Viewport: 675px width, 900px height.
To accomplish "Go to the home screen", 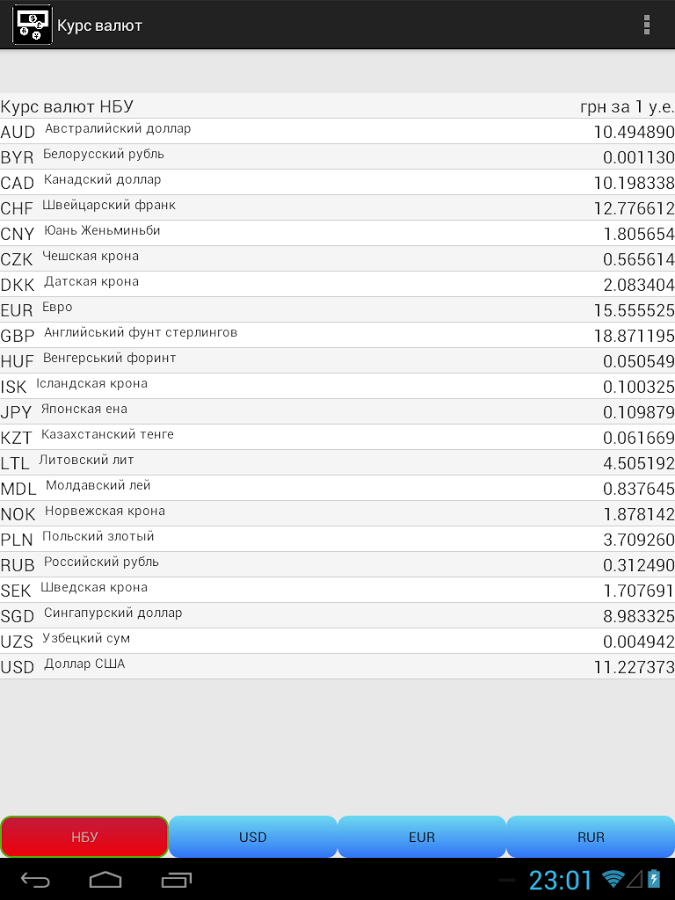I will [x=106, y=880].
